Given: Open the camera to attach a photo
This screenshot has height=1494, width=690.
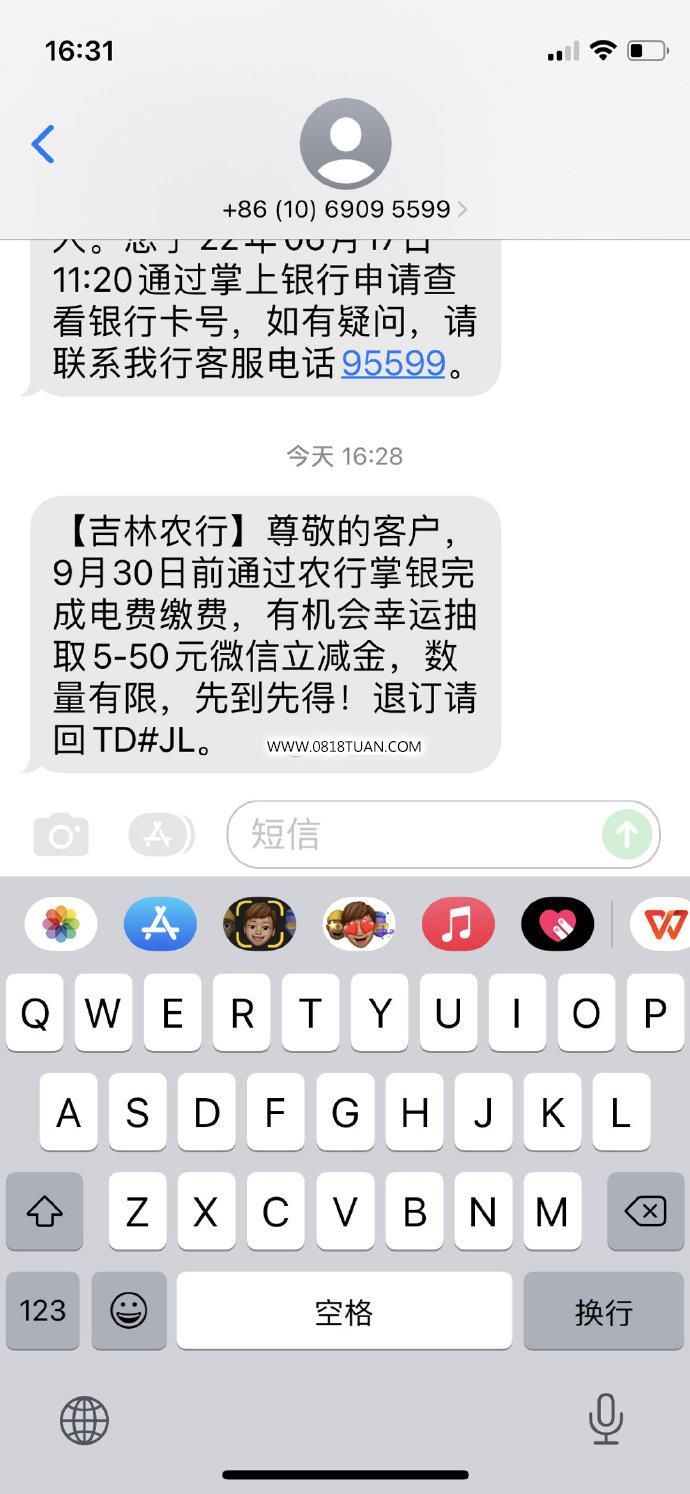Looking at the screenshot, I should point(61,835).
